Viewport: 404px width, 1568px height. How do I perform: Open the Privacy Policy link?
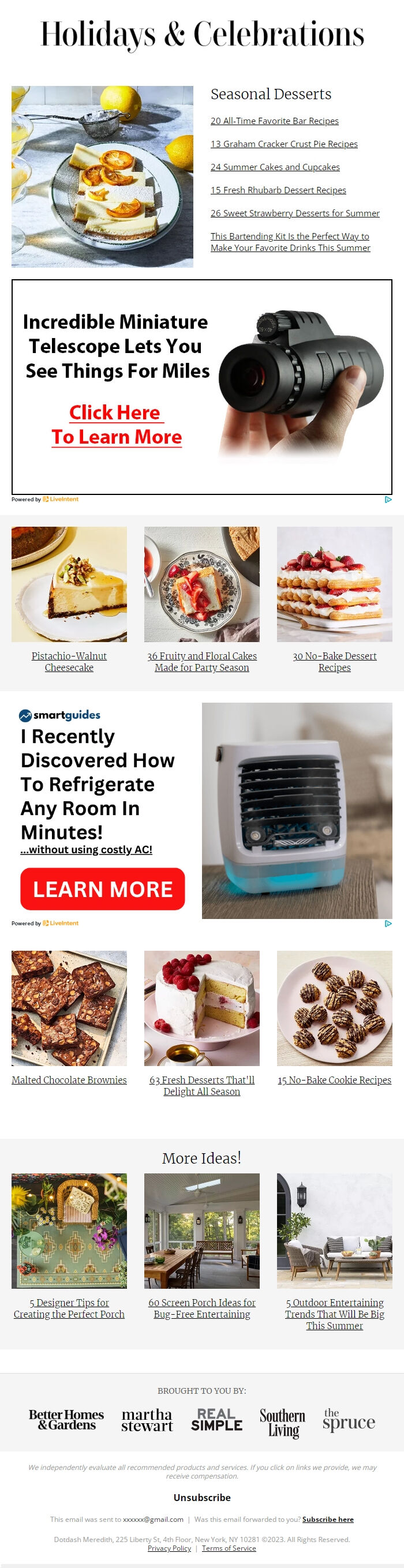pyautogui.click(x=169, y=1548)
